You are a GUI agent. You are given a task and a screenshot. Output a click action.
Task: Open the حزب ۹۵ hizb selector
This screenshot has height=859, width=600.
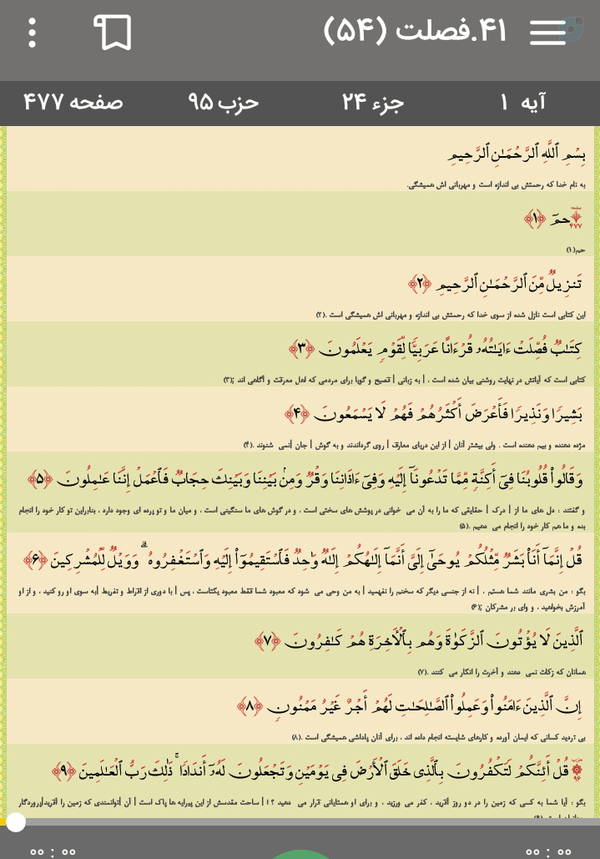click(223, 102)
